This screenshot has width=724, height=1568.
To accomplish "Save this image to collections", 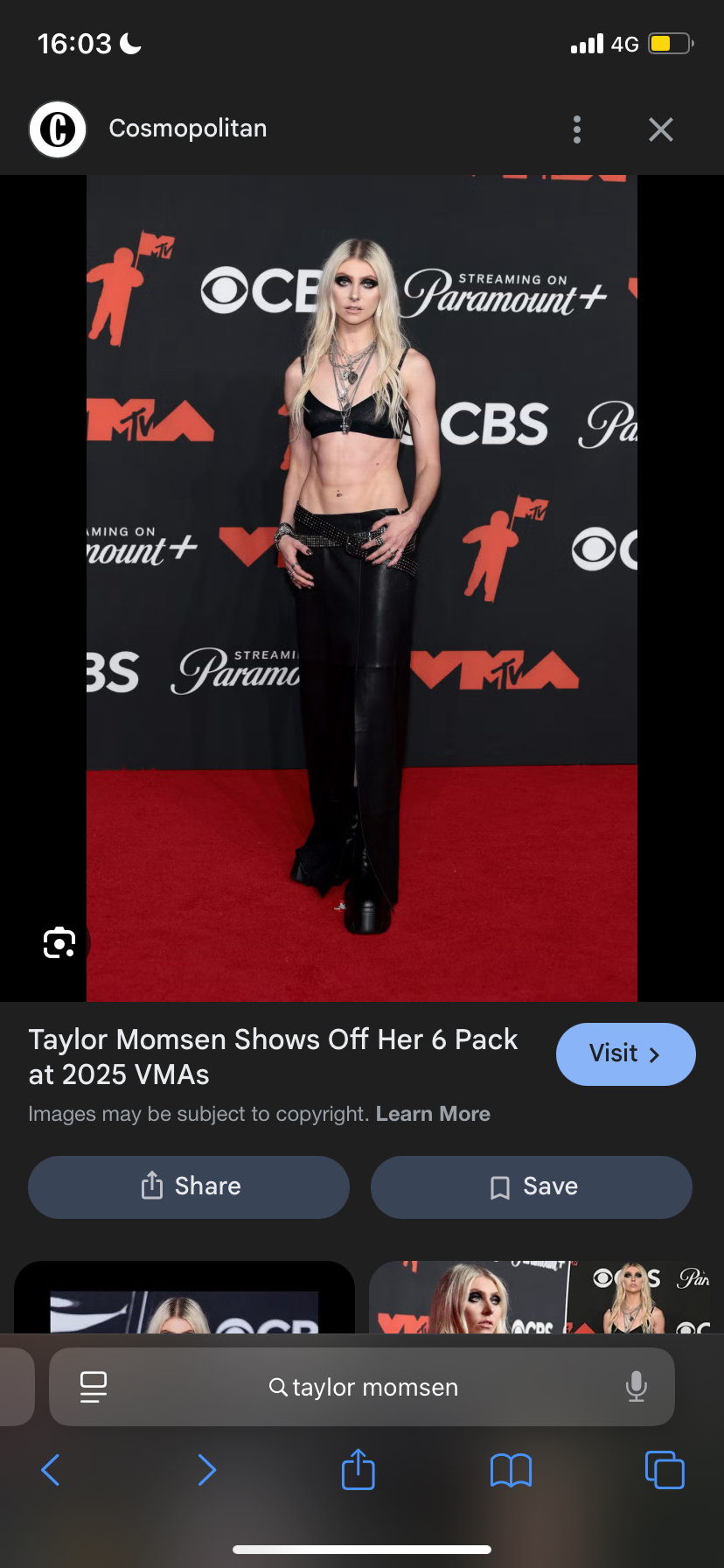I will pos(532,1186).
